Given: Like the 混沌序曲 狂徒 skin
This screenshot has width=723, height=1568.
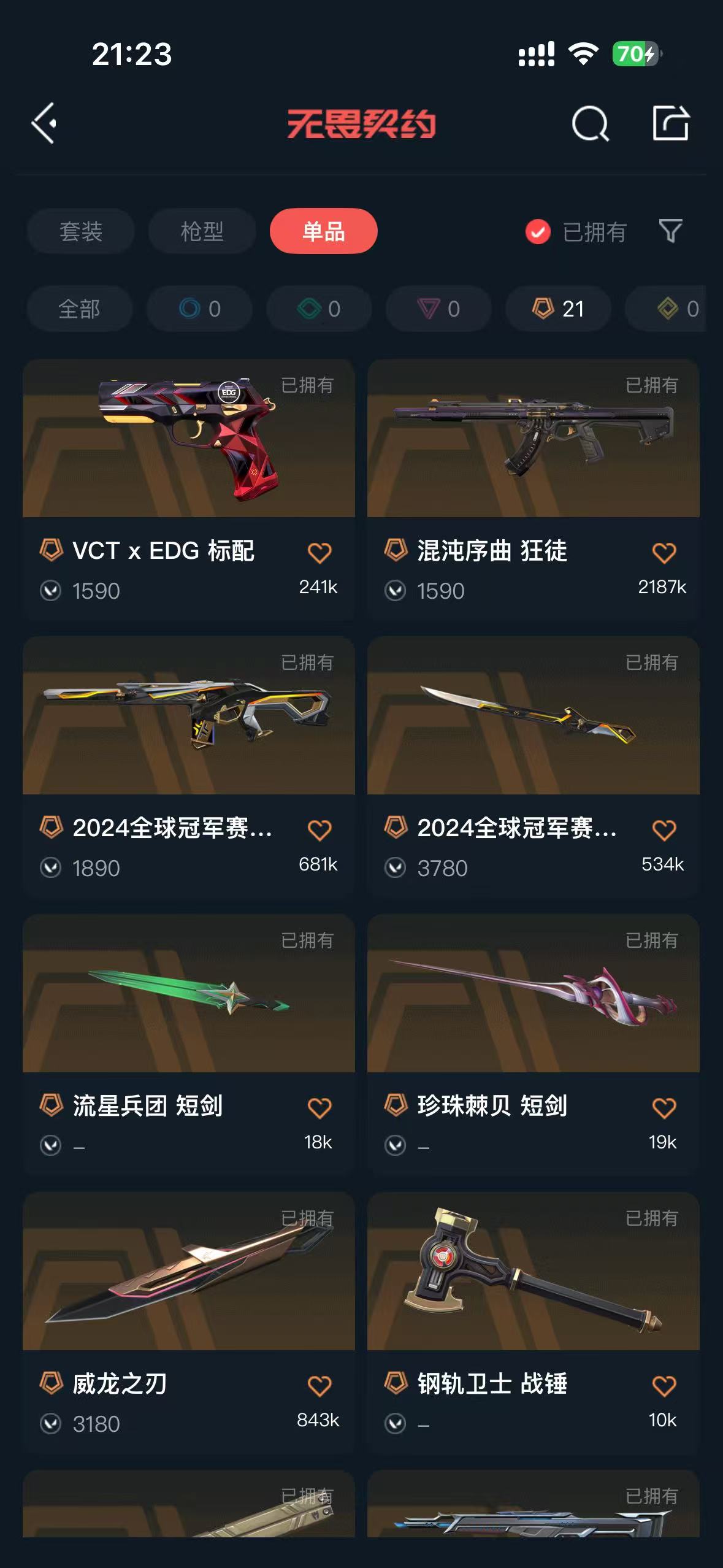Looking at the screenshot, I should pos(664,553).
